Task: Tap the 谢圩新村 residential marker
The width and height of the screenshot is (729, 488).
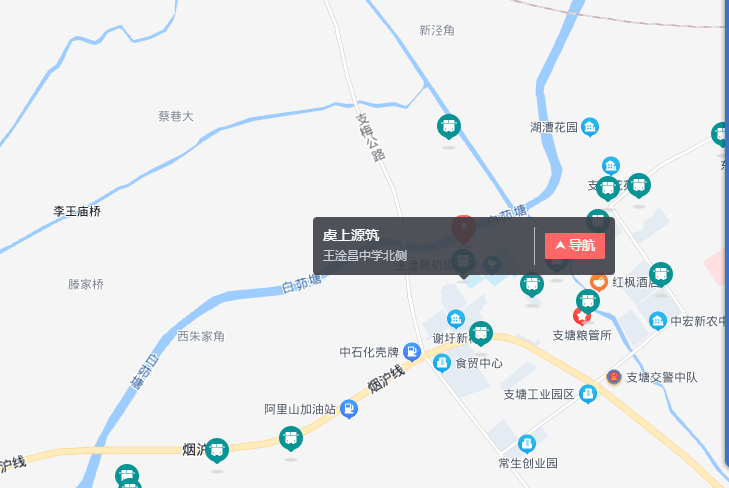Action: point(456,319)
